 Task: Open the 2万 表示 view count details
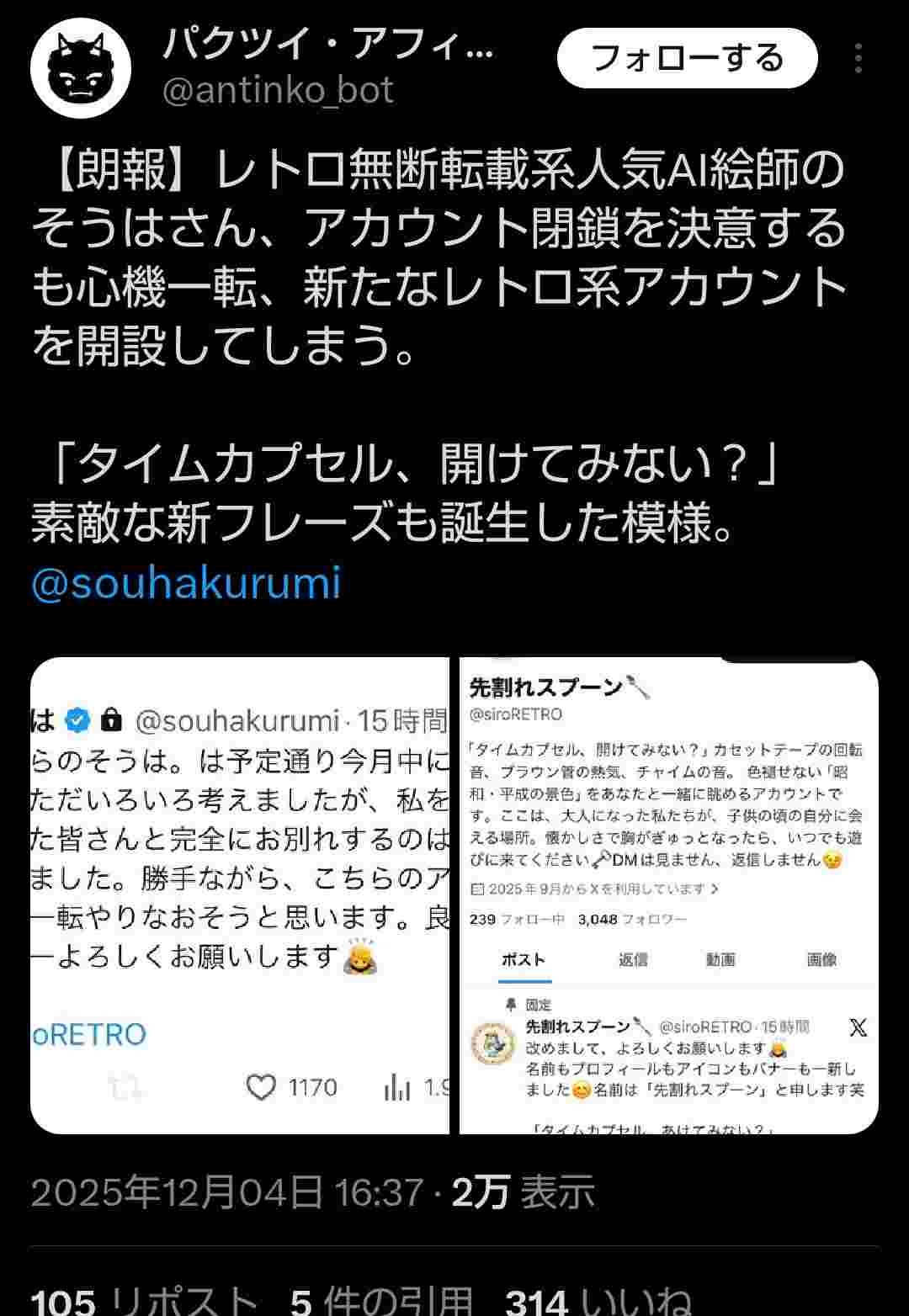(x=524, y=1191)
